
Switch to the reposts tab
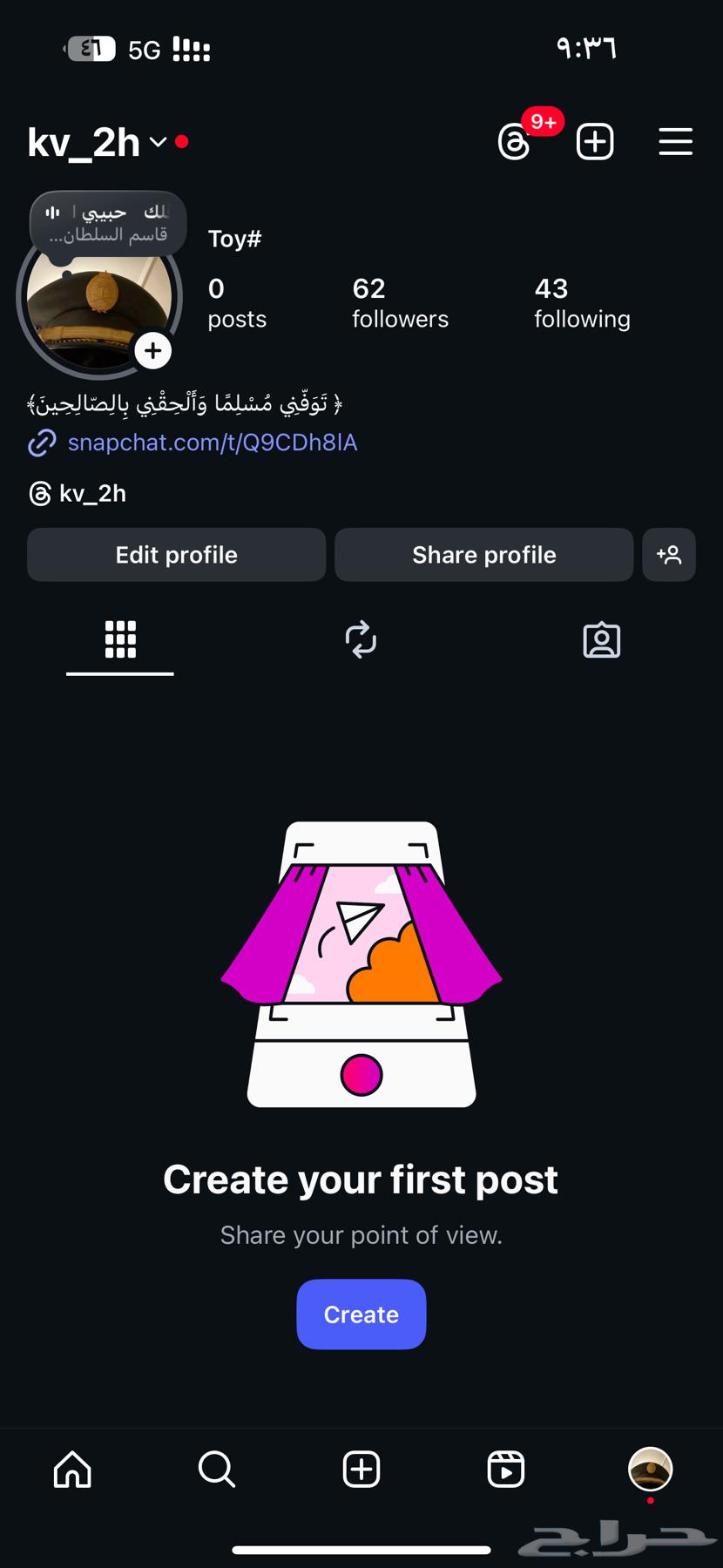click(361, 640)
